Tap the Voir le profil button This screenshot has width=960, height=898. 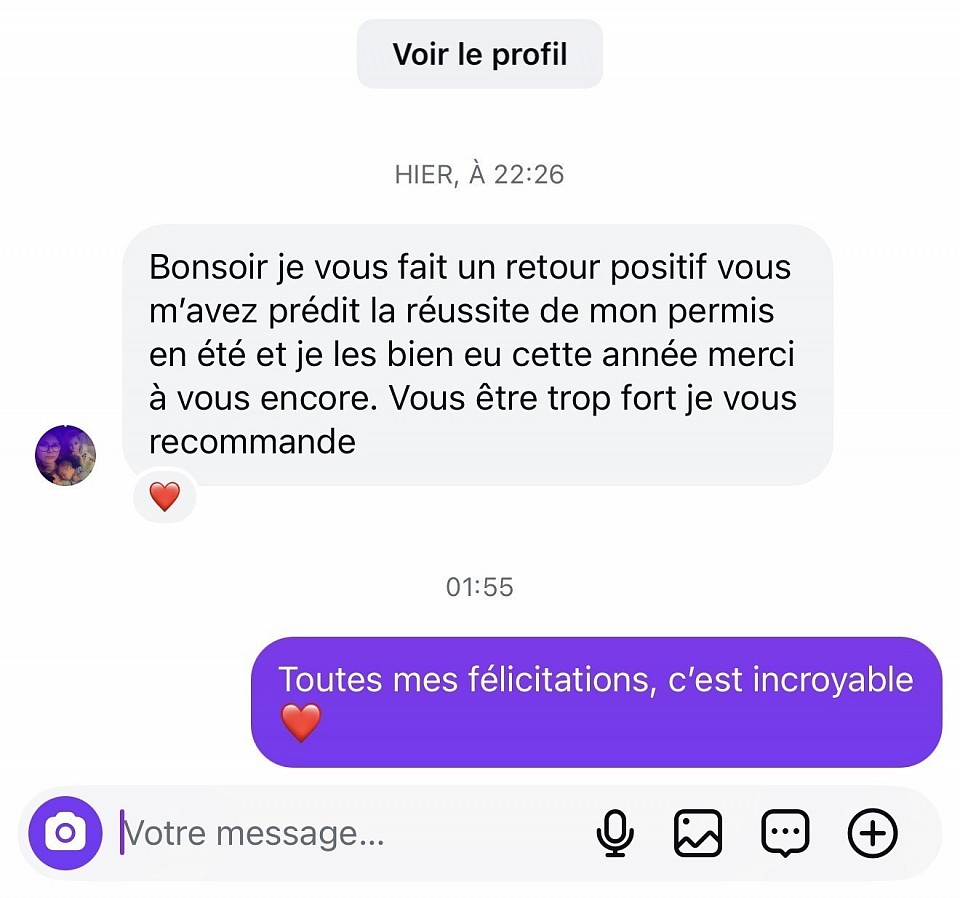[x=480, y=54]
